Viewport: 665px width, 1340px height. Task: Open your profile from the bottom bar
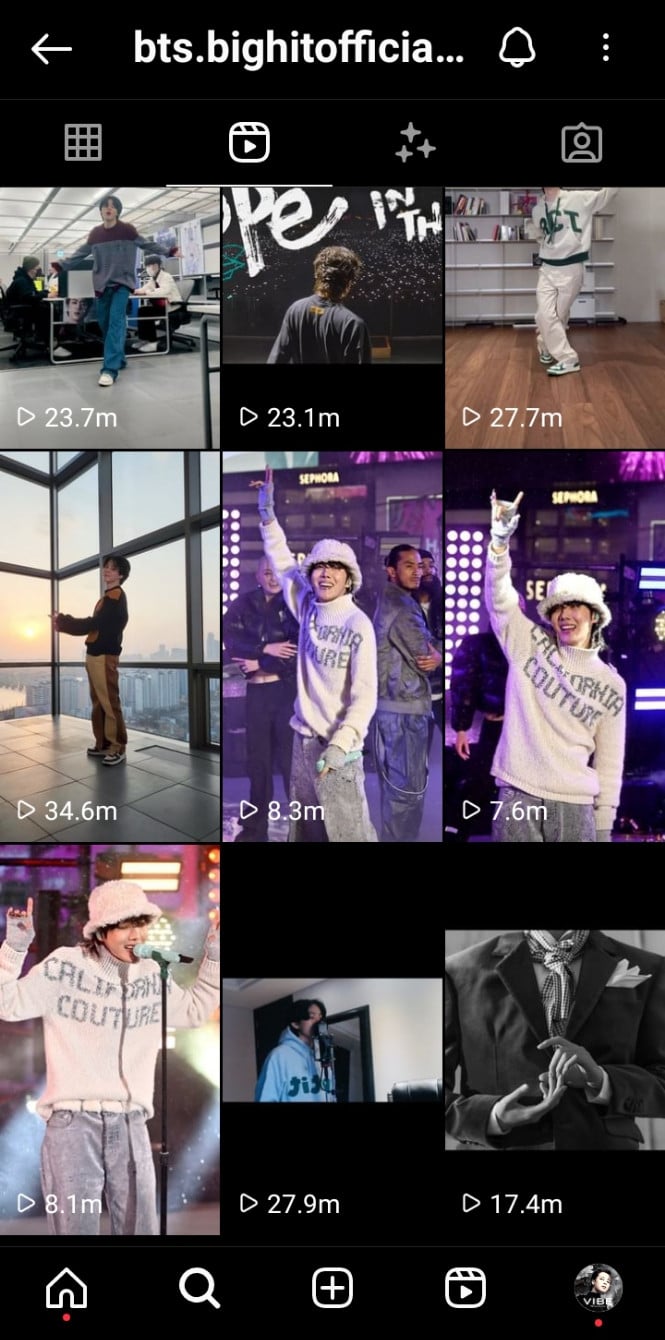(x=598, y=1287)
